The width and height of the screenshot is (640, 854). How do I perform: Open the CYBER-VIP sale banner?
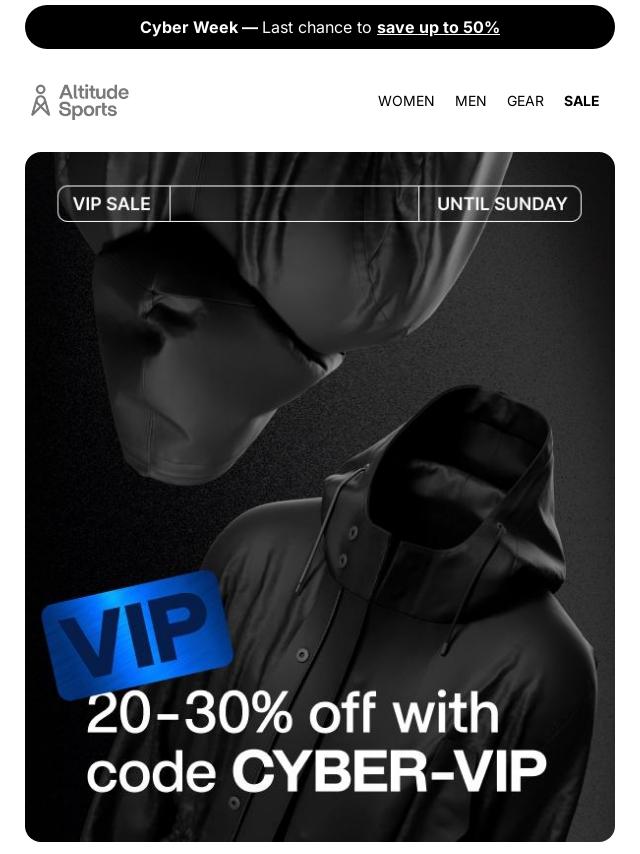pos(320,497)
